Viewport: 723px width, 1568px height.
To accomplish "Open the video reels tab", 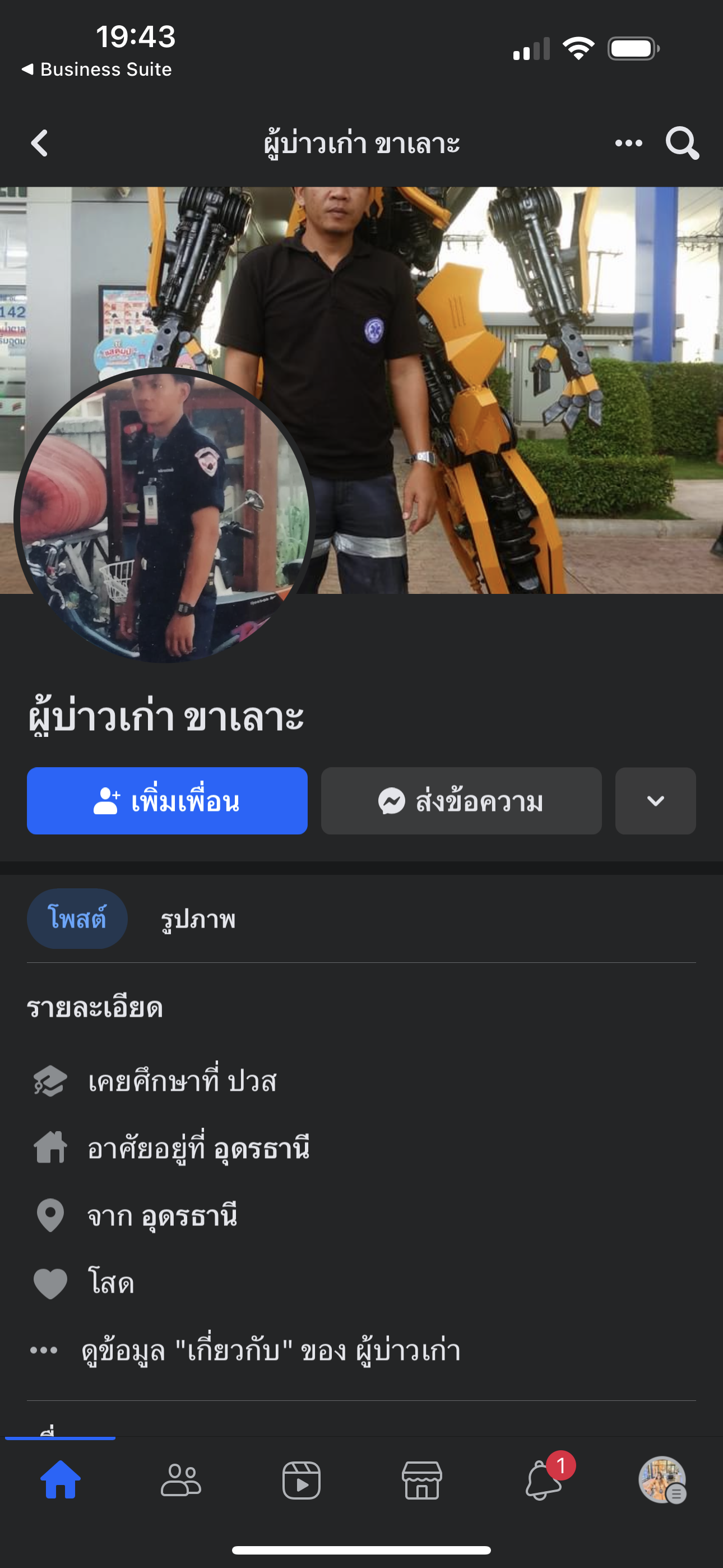I will pyautogui.click(x=302, y=1481).
